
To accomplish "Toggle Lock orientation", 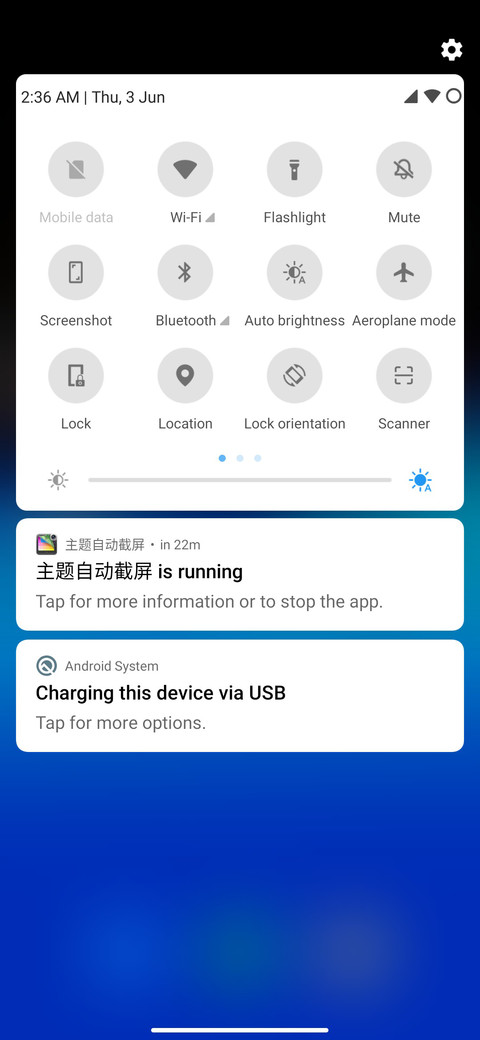I will coord(294,375).
